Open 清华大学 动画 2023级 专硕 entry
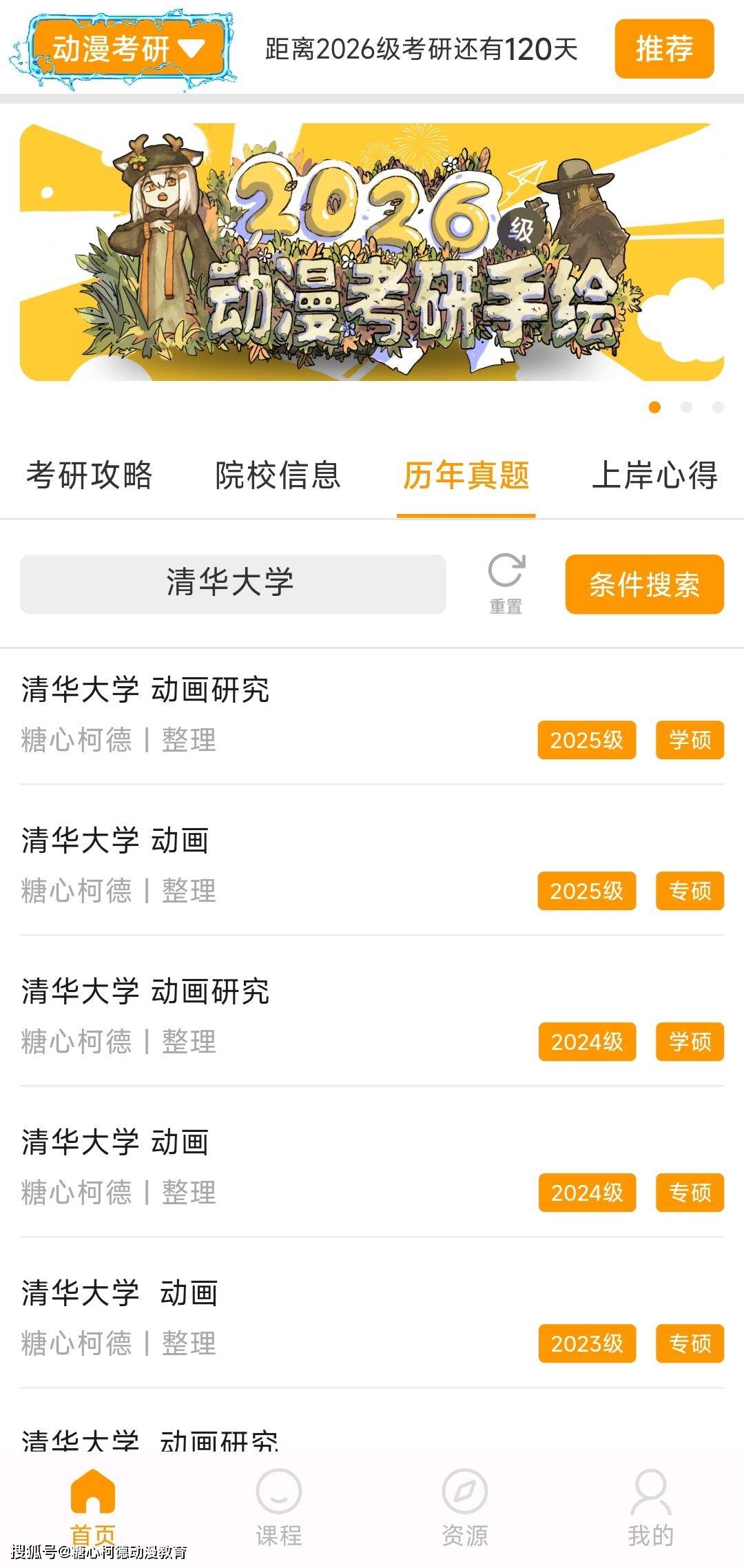 pyautogui.click(x=372, y=1319)
